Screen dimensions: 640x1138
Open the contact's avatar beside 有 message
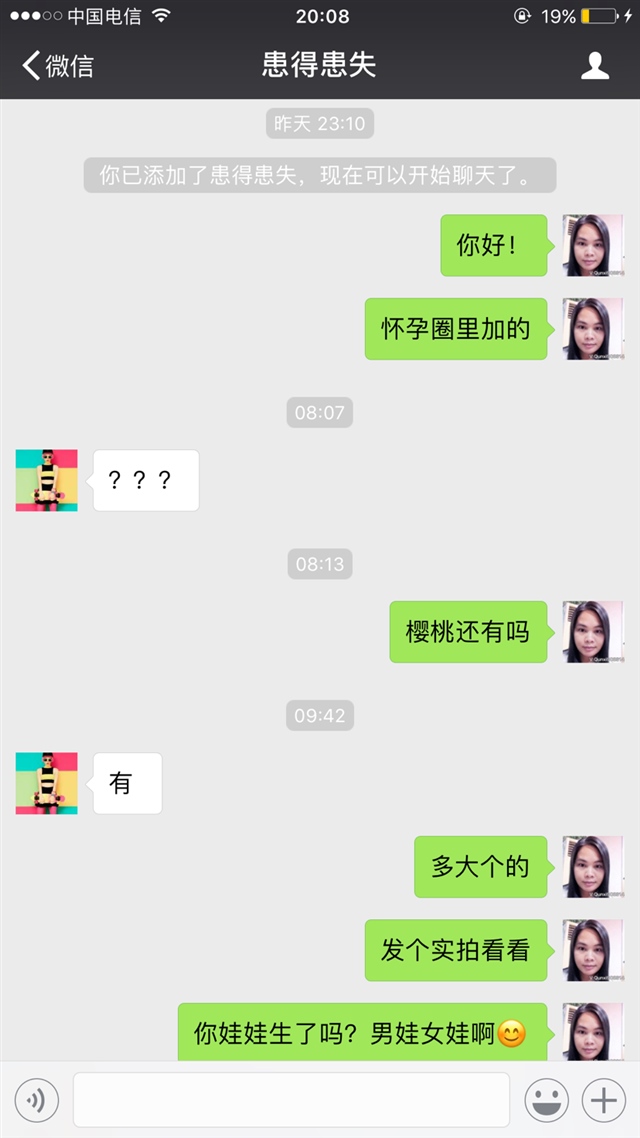pyautogui.click(x=47, y=783)
